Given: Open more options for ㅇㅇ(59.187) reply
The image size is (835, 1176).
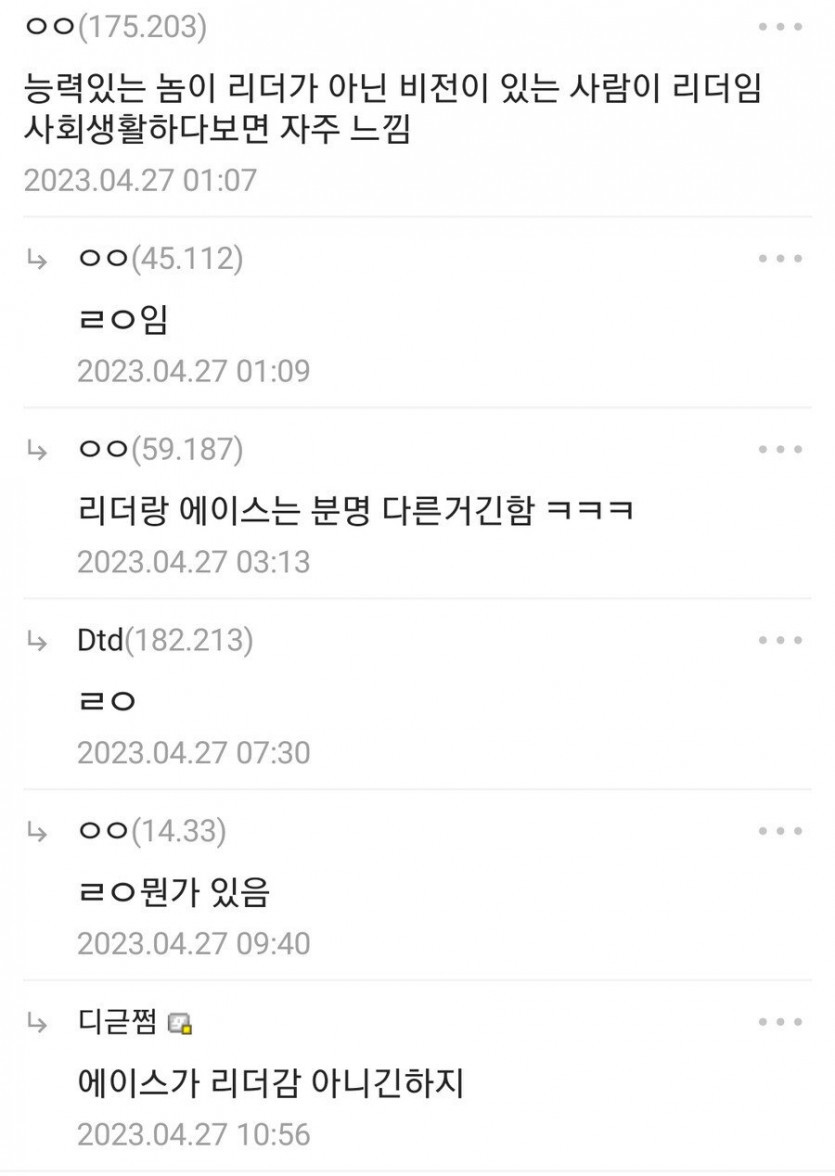Looking at the screenshot, I should coord(780,450).
